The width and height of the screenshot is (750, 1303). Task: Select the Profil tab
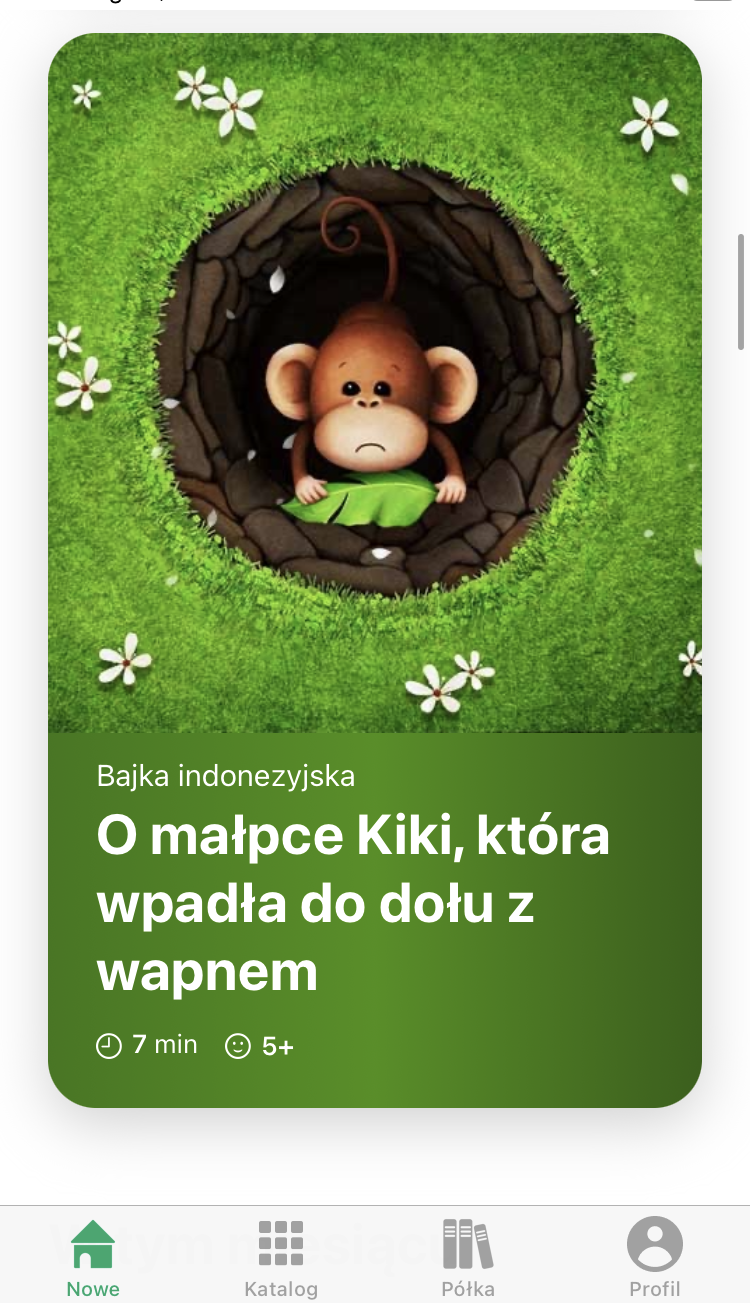(x=655, y=1258)
